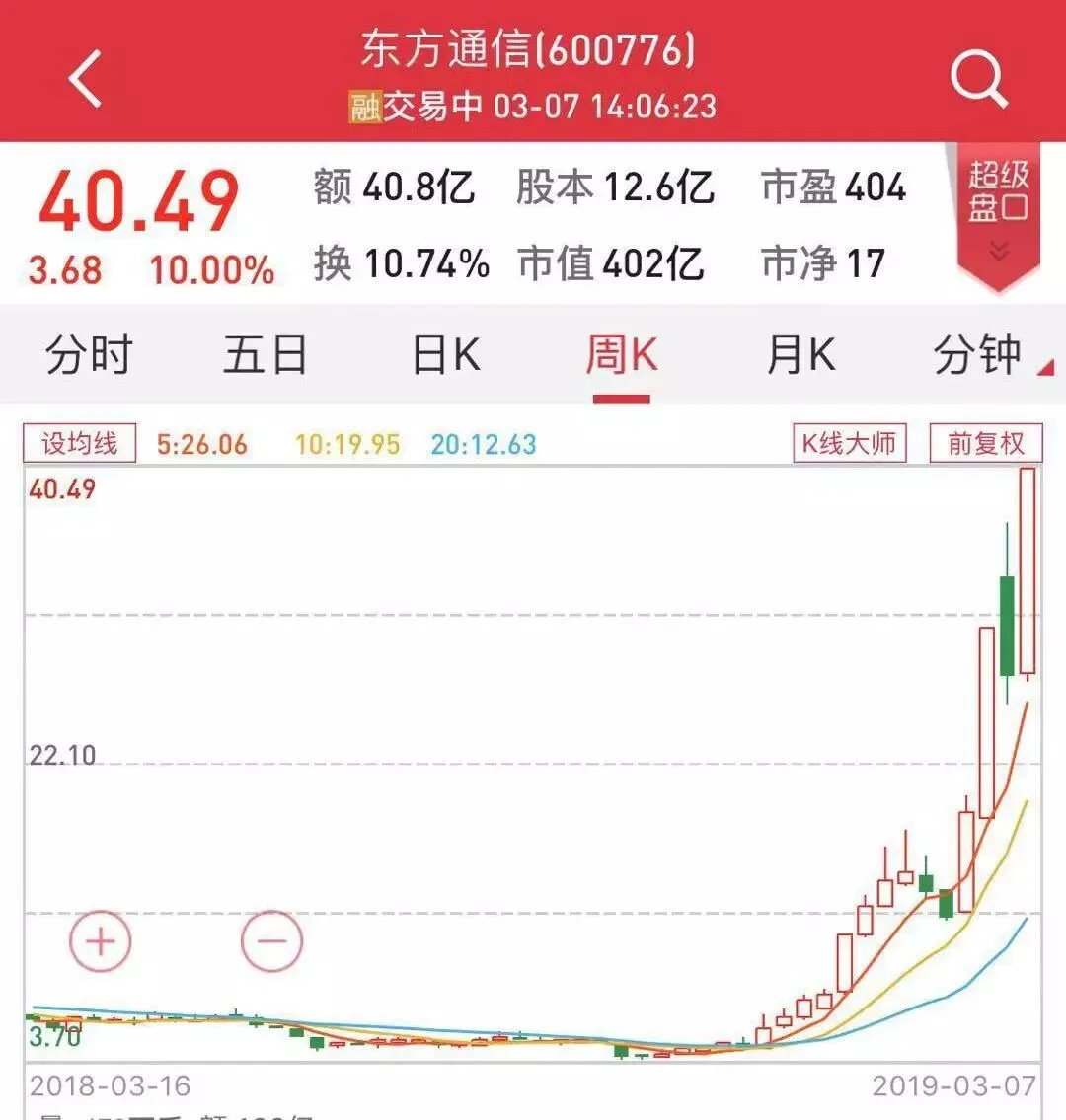This screenshot has height=1120, width=1066.
Task: Switch to the 五日 chart tab
Action: click(x=266, y=354)
